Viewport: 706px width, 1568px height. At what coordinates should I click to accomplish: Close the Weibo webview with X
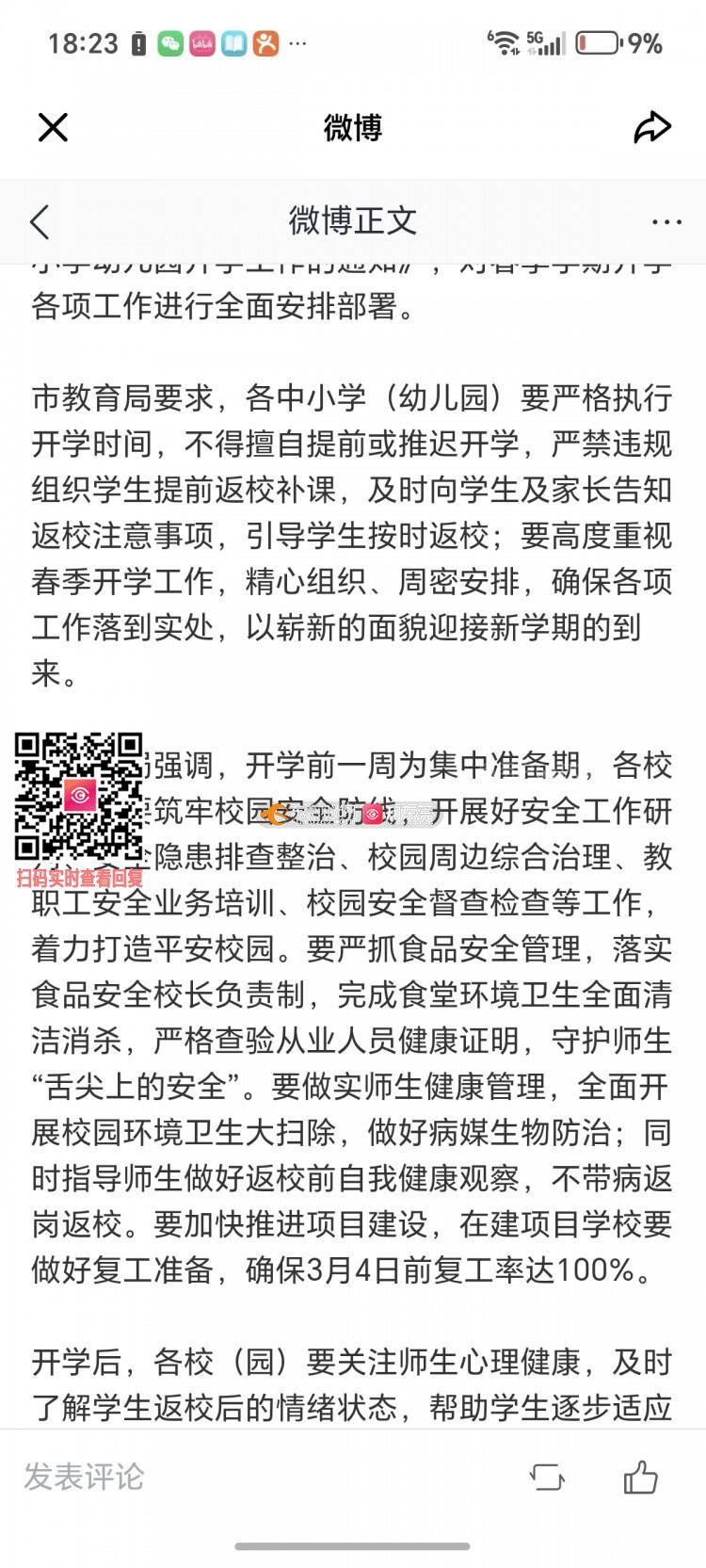tap(53, 127)
